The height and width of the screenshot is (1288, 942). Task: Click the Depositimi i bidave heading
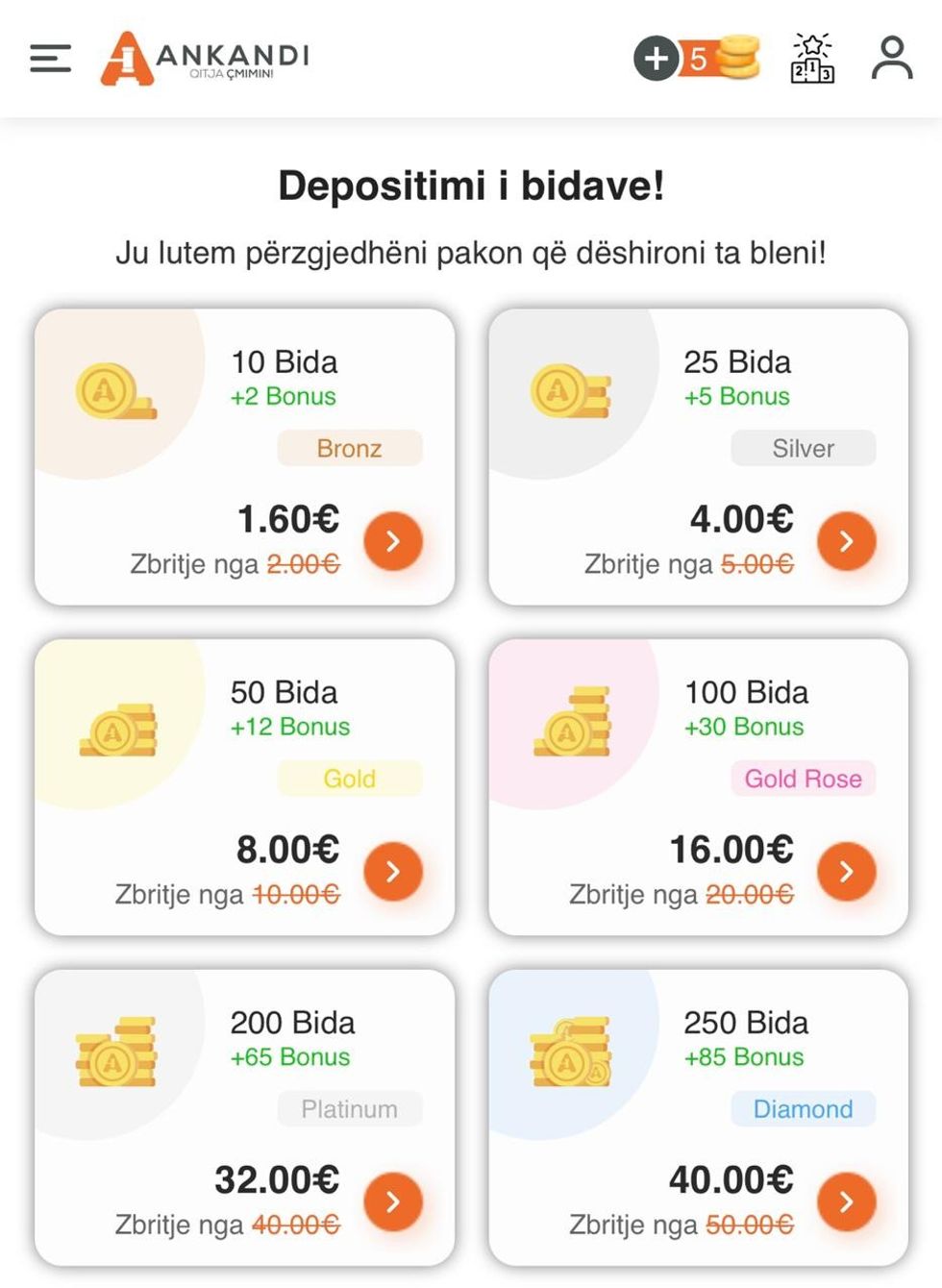click(471, 186)
